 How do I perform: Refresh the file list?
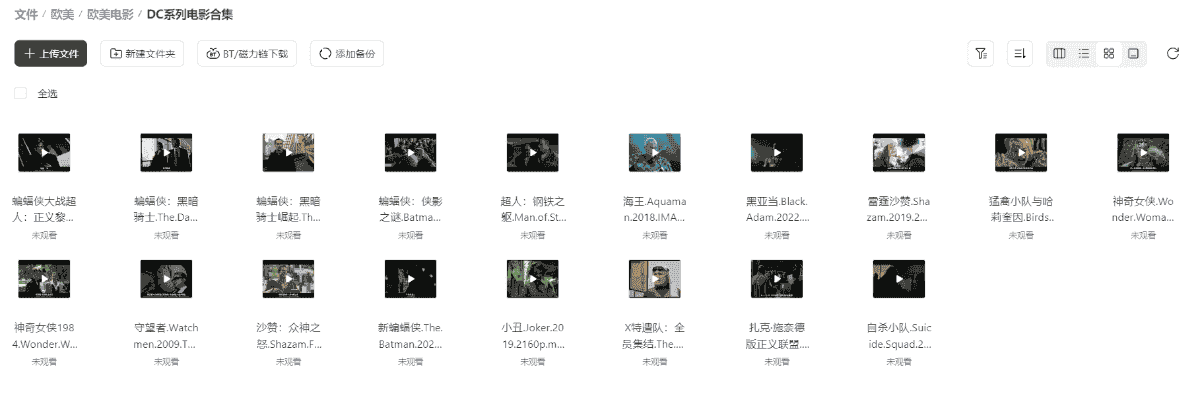[1173, 54]
